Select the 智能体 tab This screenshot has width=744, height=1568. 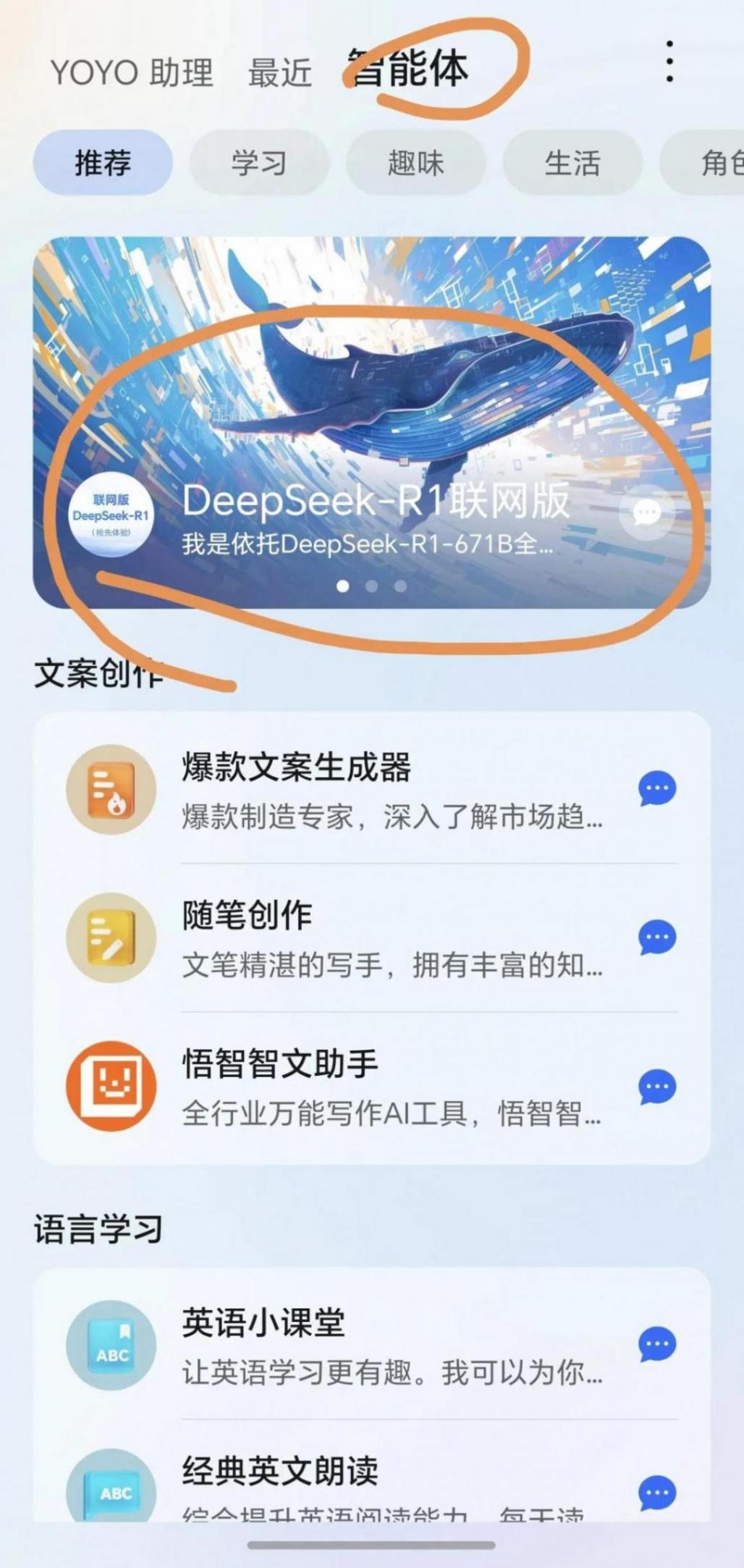410,69
